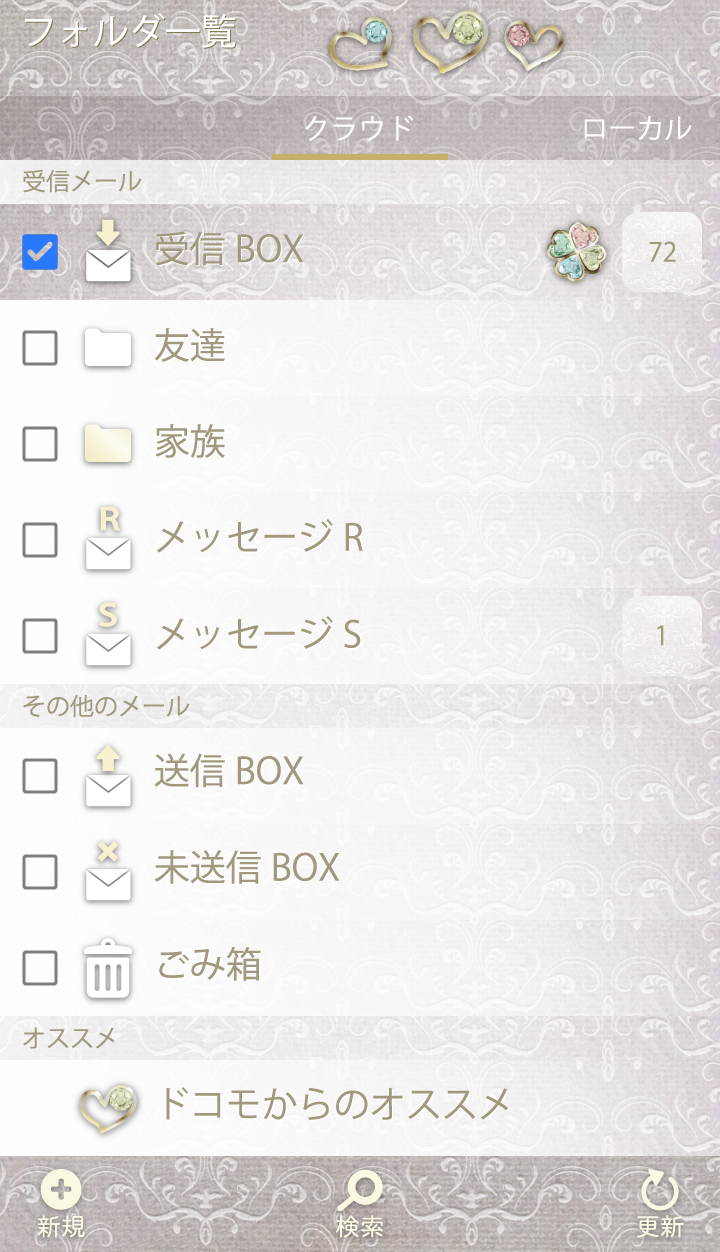Check the 送信 BOX checkbox
The height and width of the screenshot is (1252, 720).
coord(40,775)
